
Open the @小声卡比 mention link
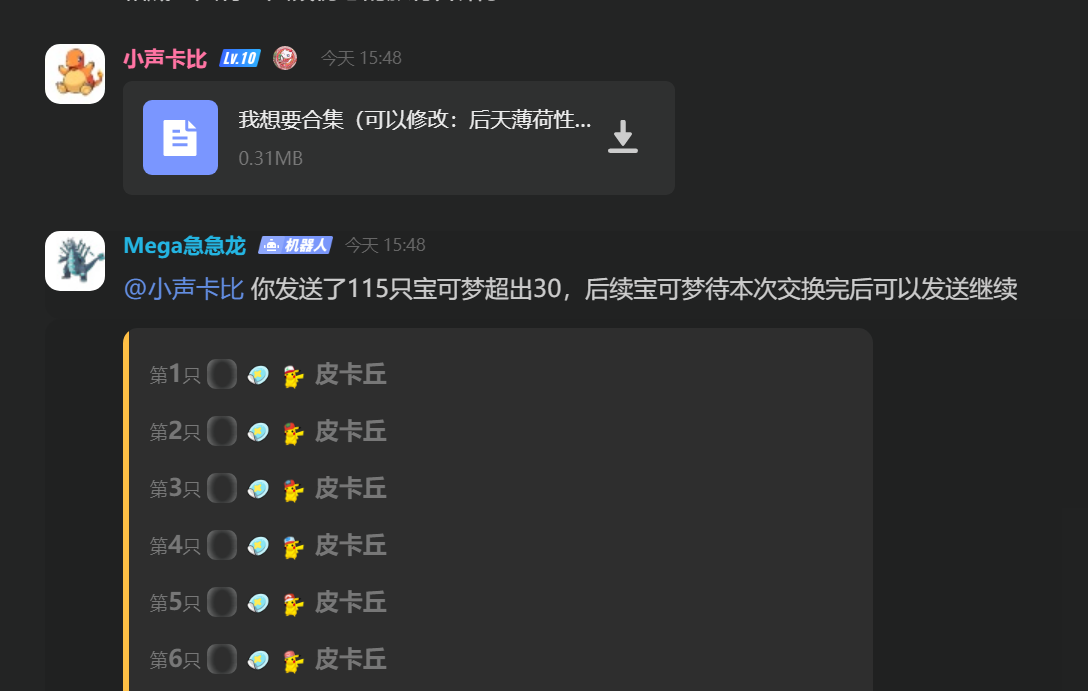[x=183, y=290]
